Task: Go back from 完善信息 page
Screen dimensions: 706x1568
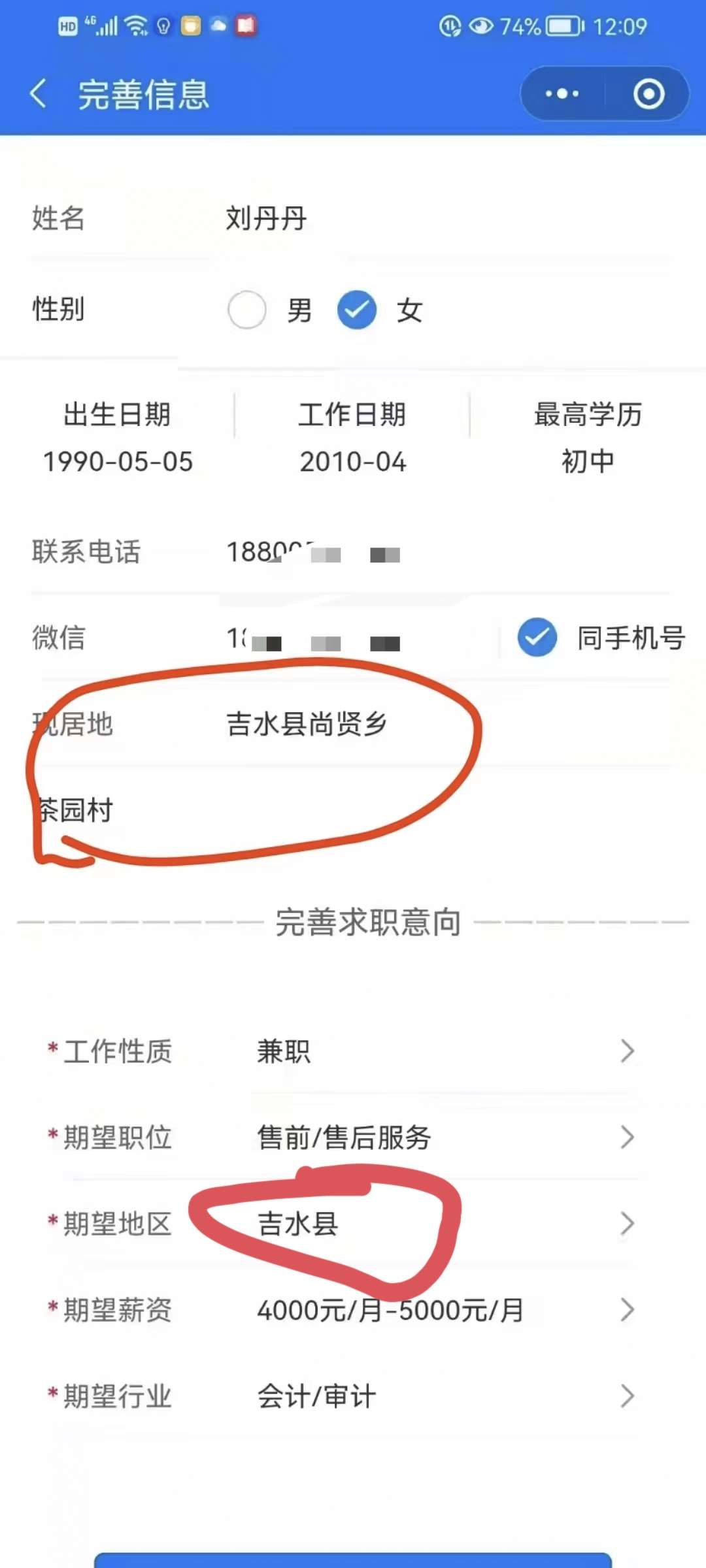Action: coord(39,93)
